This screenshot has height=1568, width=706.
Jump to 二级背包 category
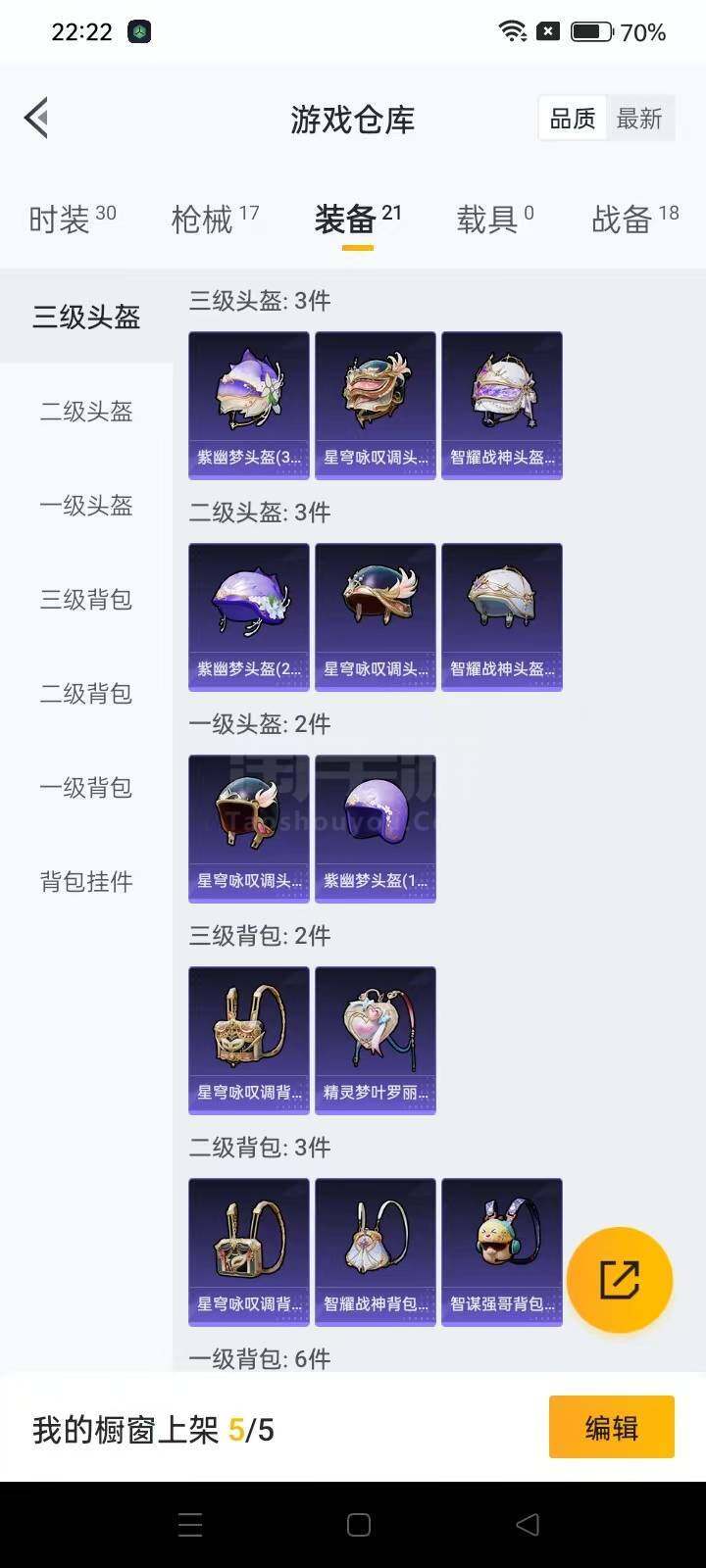[86, 694]
